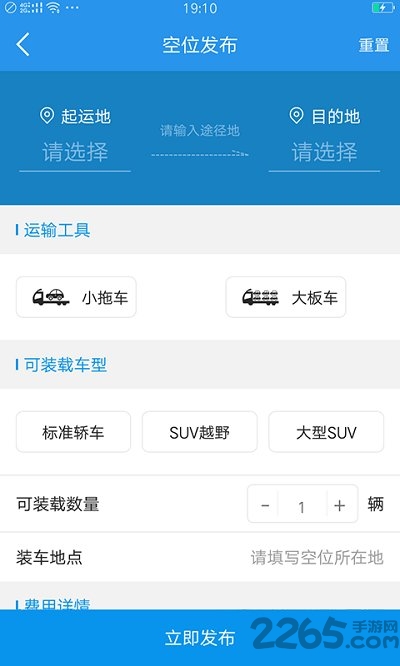
Task: Choose 大板车 as transport tool
Action: (286, 297)
